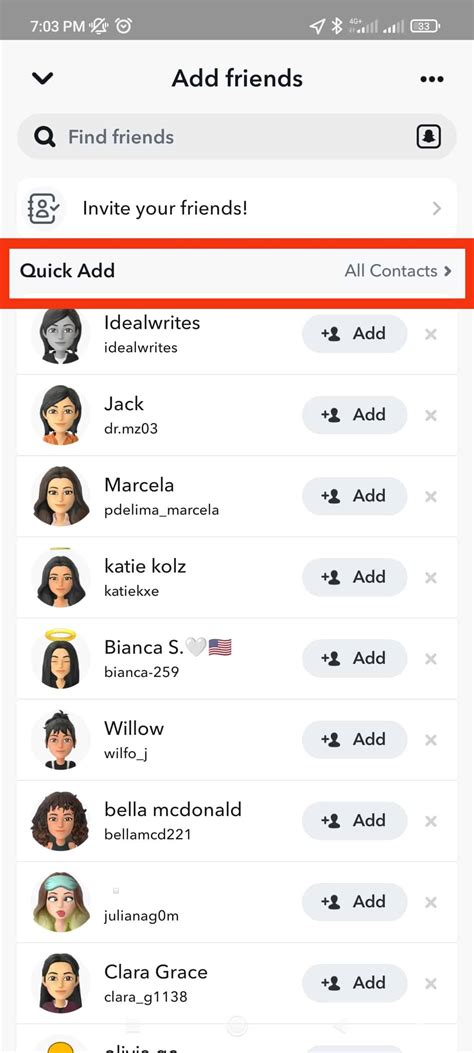Add Bianca S. as a friend
The image size is (474, 1053).
coord(354,658)
